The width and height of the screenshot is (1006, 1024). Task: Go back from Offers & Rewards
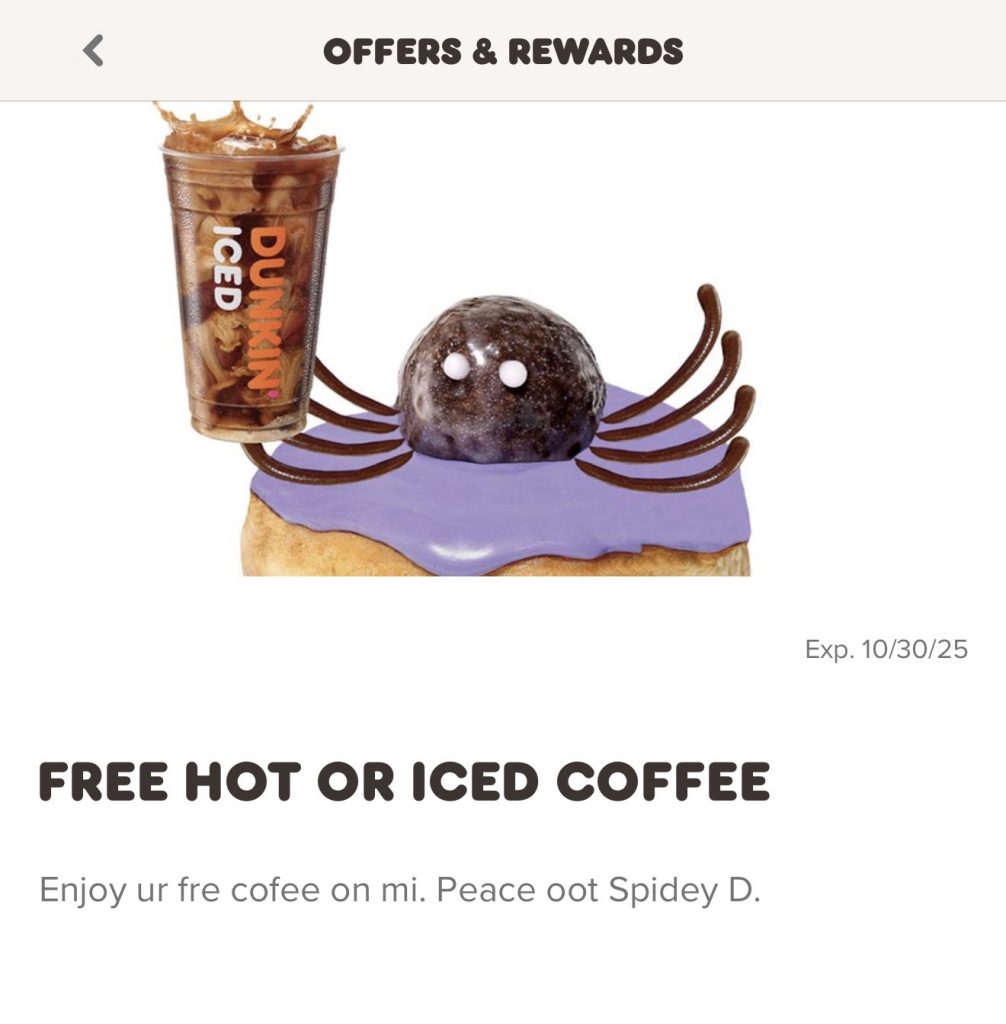93,50
